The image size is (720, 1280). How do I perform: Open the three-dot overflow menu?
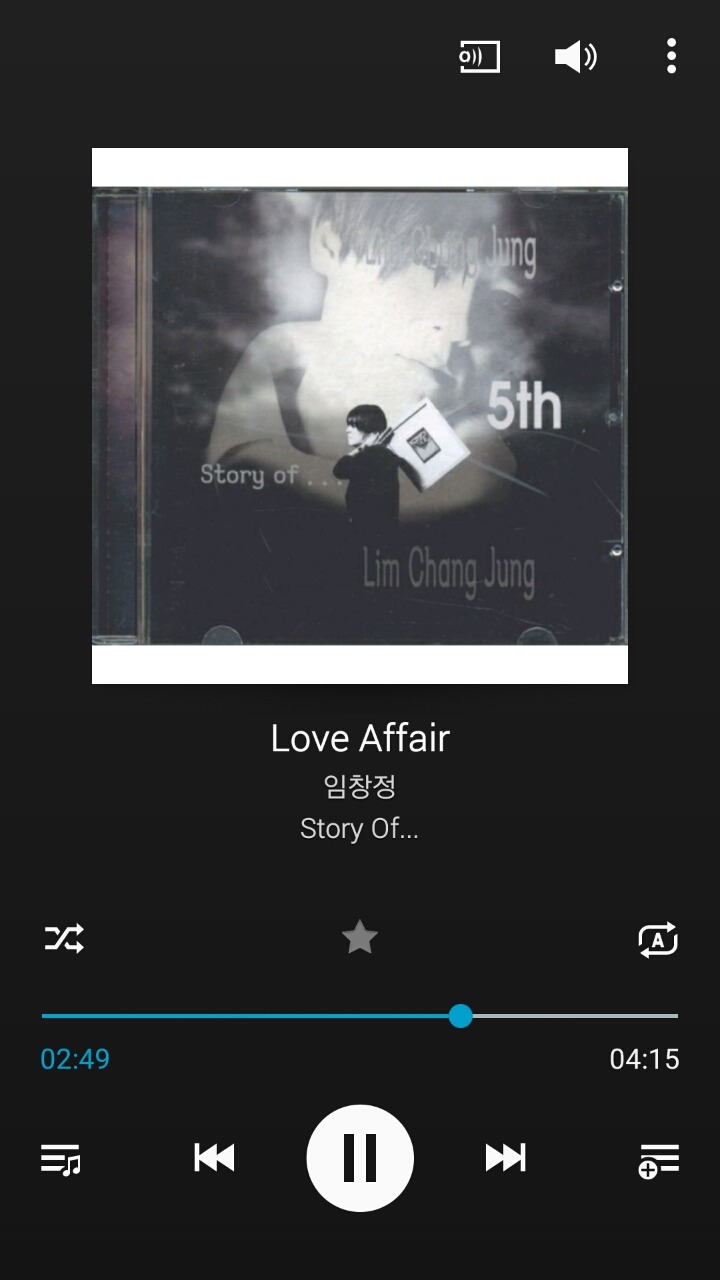coord(671,56)
